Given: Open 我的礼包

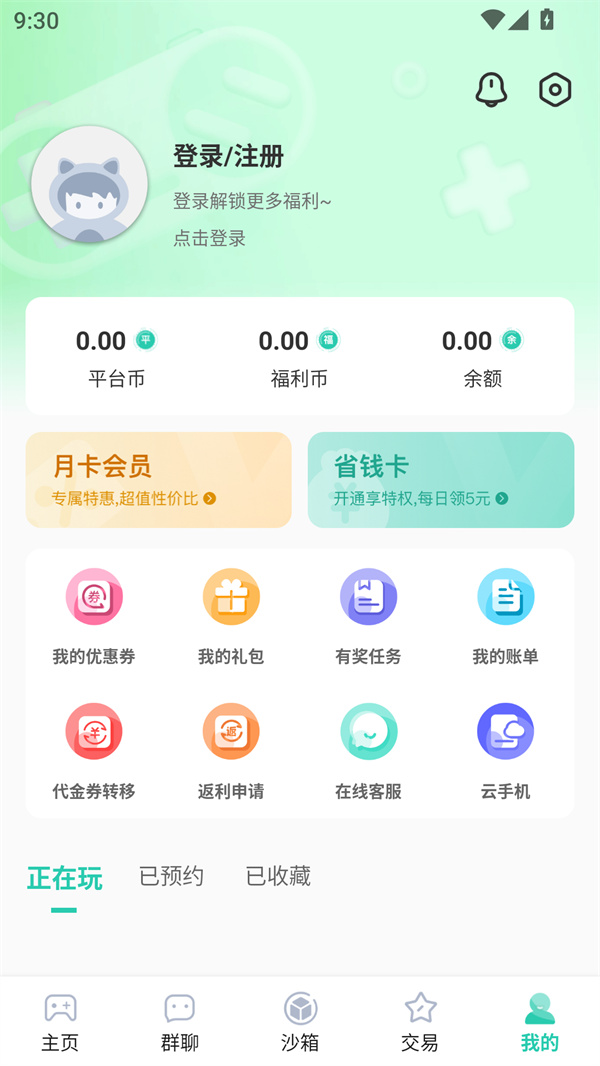Looking at the screenshot, I should 231,616.
